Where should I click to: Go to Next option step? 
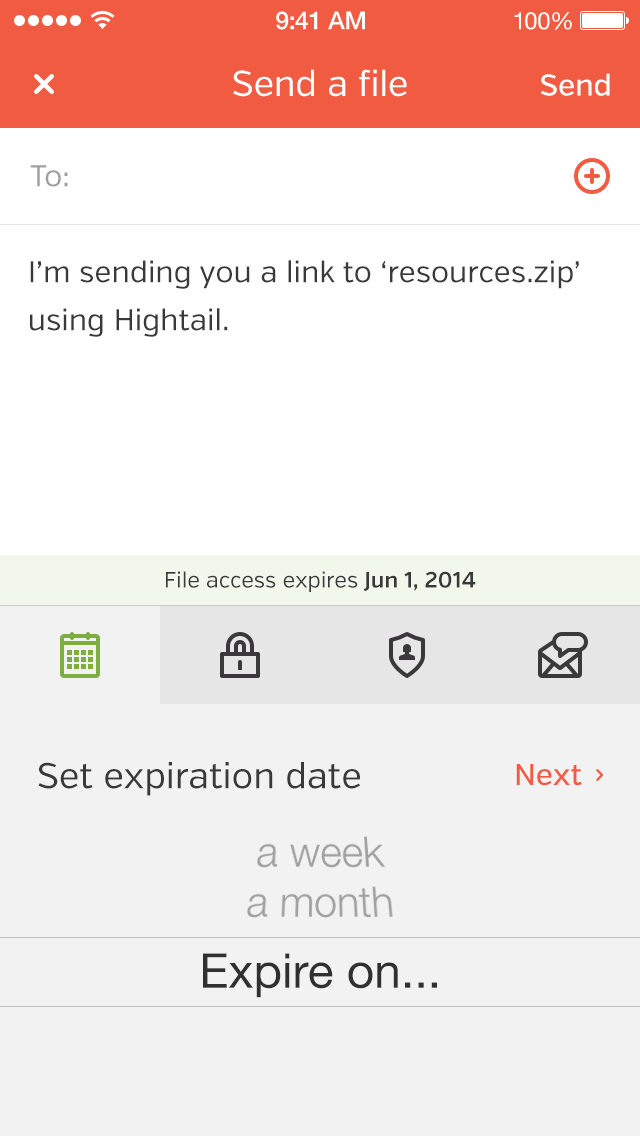tap(559, 775)
